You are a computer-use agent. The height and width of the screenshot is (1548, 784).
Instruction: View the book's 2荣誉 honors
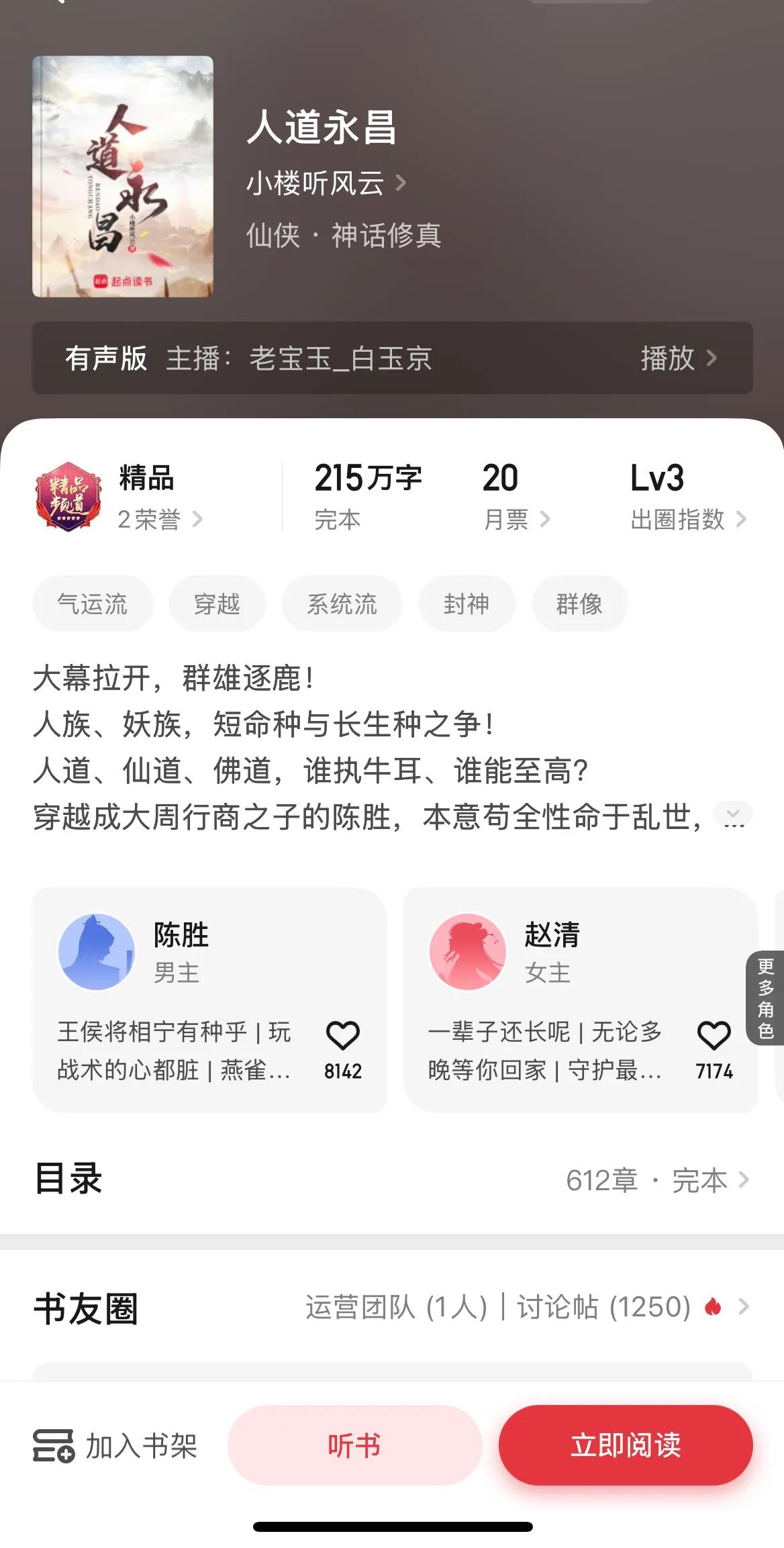point(160,519)
